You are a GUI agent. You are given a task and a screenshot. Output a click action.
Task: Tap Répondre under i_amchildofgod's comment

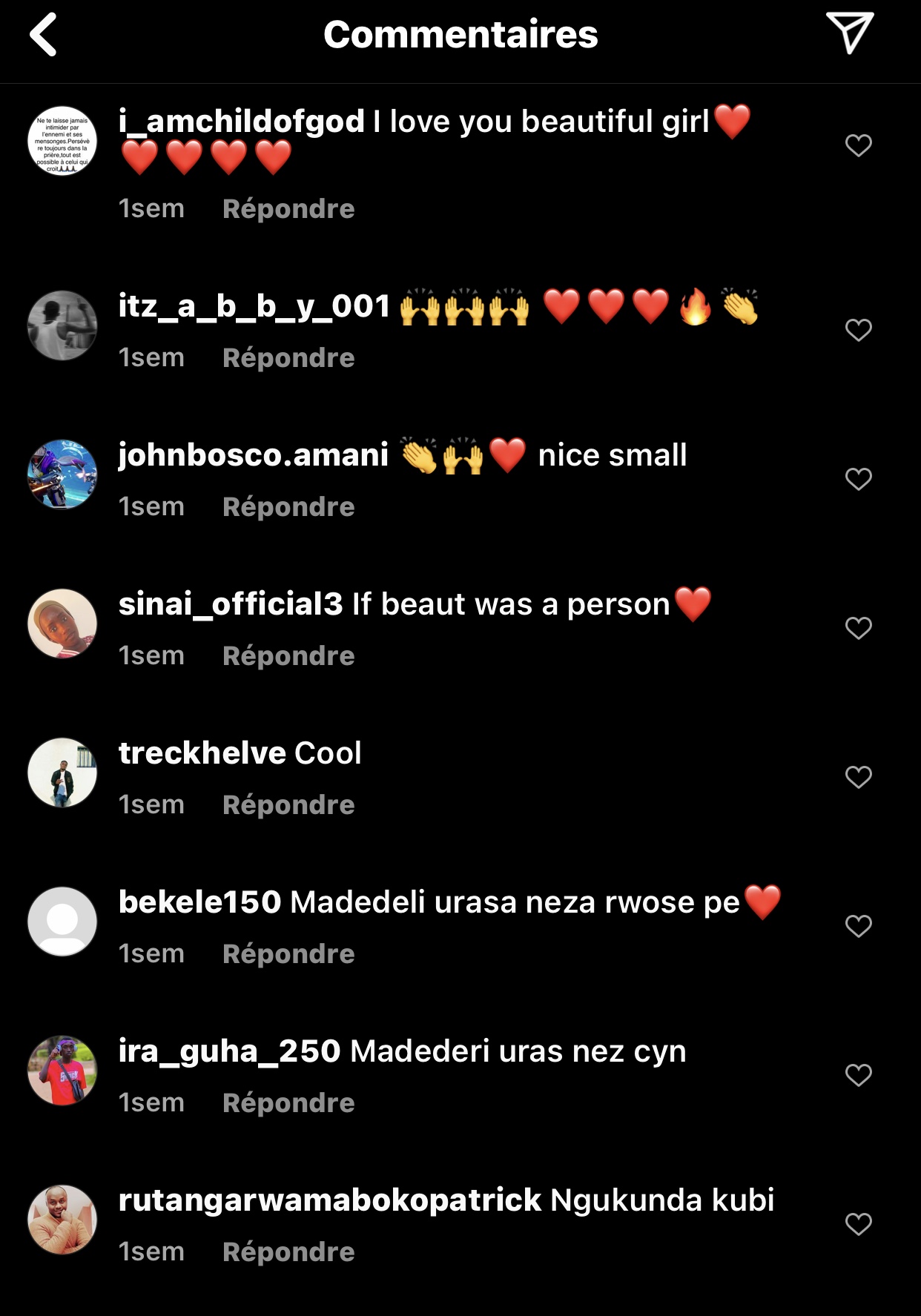point(288,209)
